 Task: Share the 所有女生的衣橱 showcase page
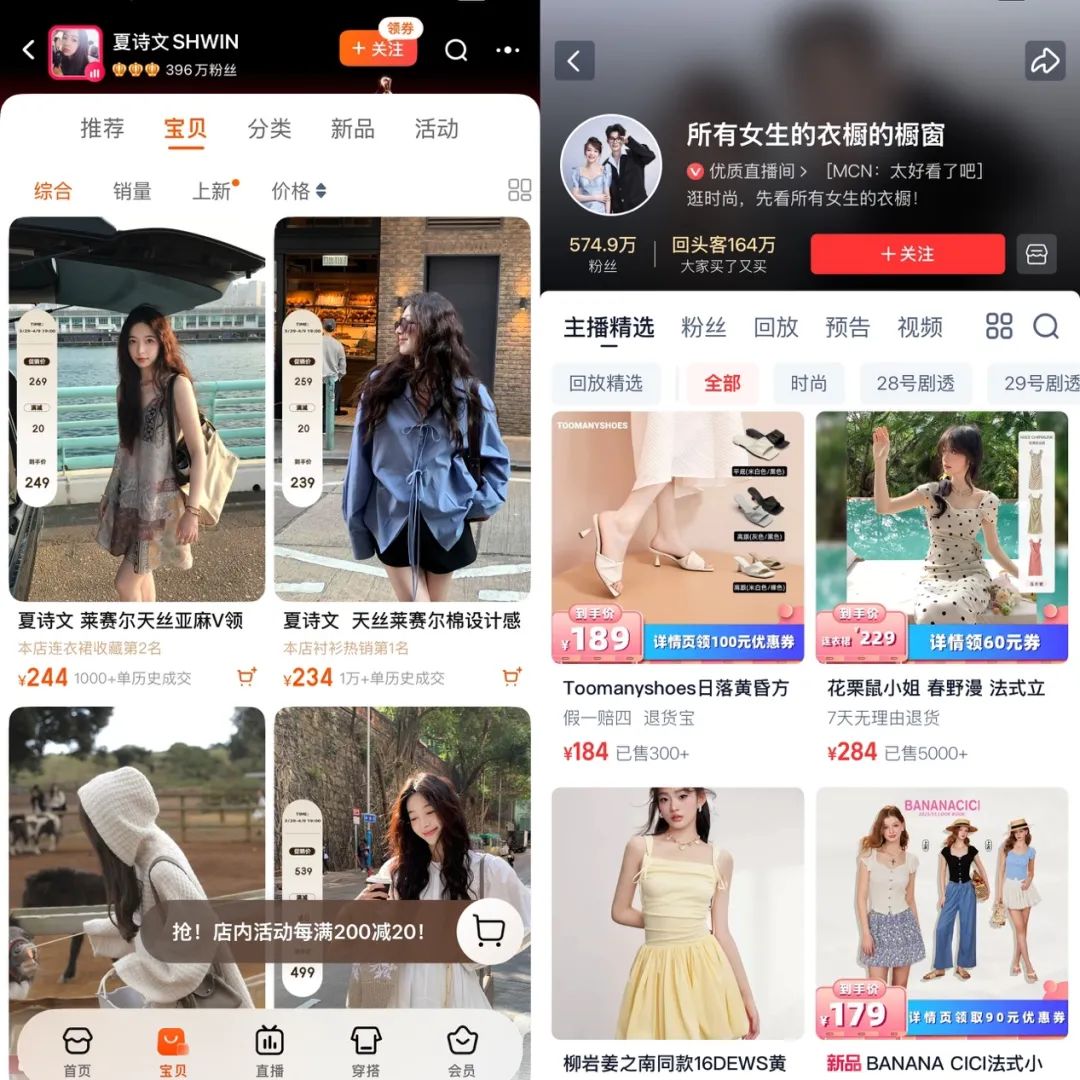(1044, 61)
